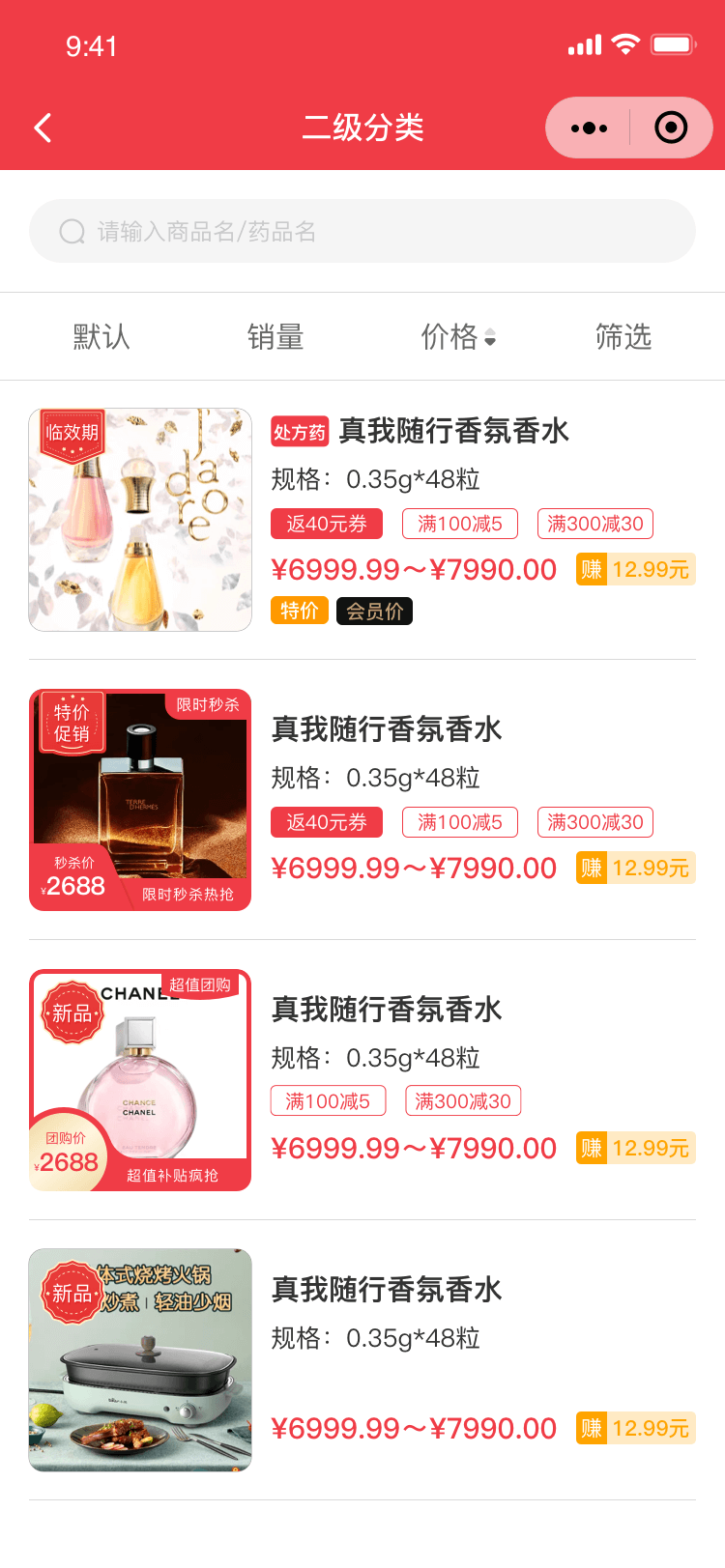This screenshot has width=725, height=1568.
Task: Open the 限时秒杀 perfume product card
Action: point(387,729)
